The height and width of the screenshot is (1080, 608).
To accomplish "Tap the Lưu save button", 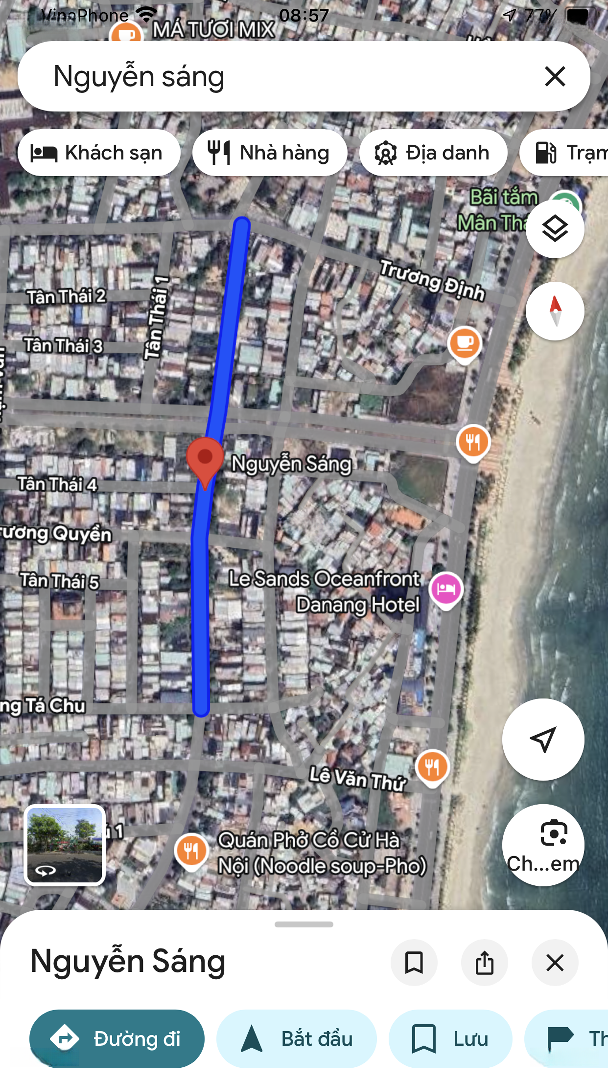I will click(450, 1039).
